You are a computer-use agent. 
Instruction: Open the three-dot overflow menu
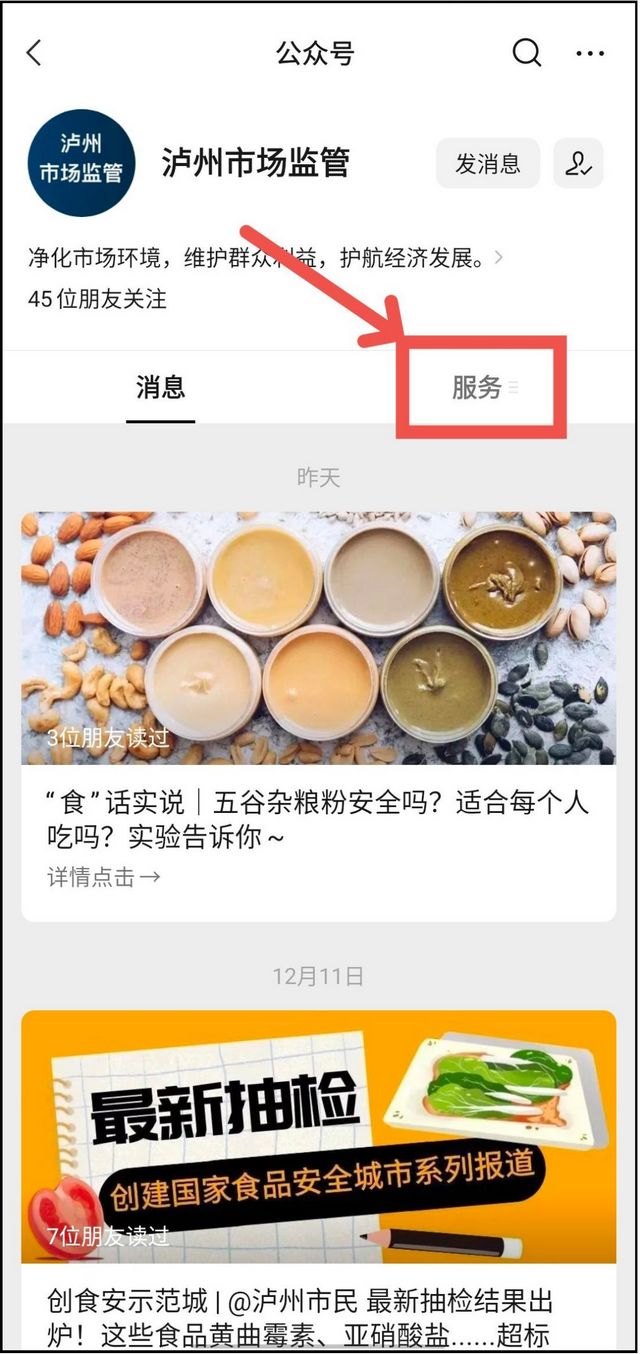(590, 53)
